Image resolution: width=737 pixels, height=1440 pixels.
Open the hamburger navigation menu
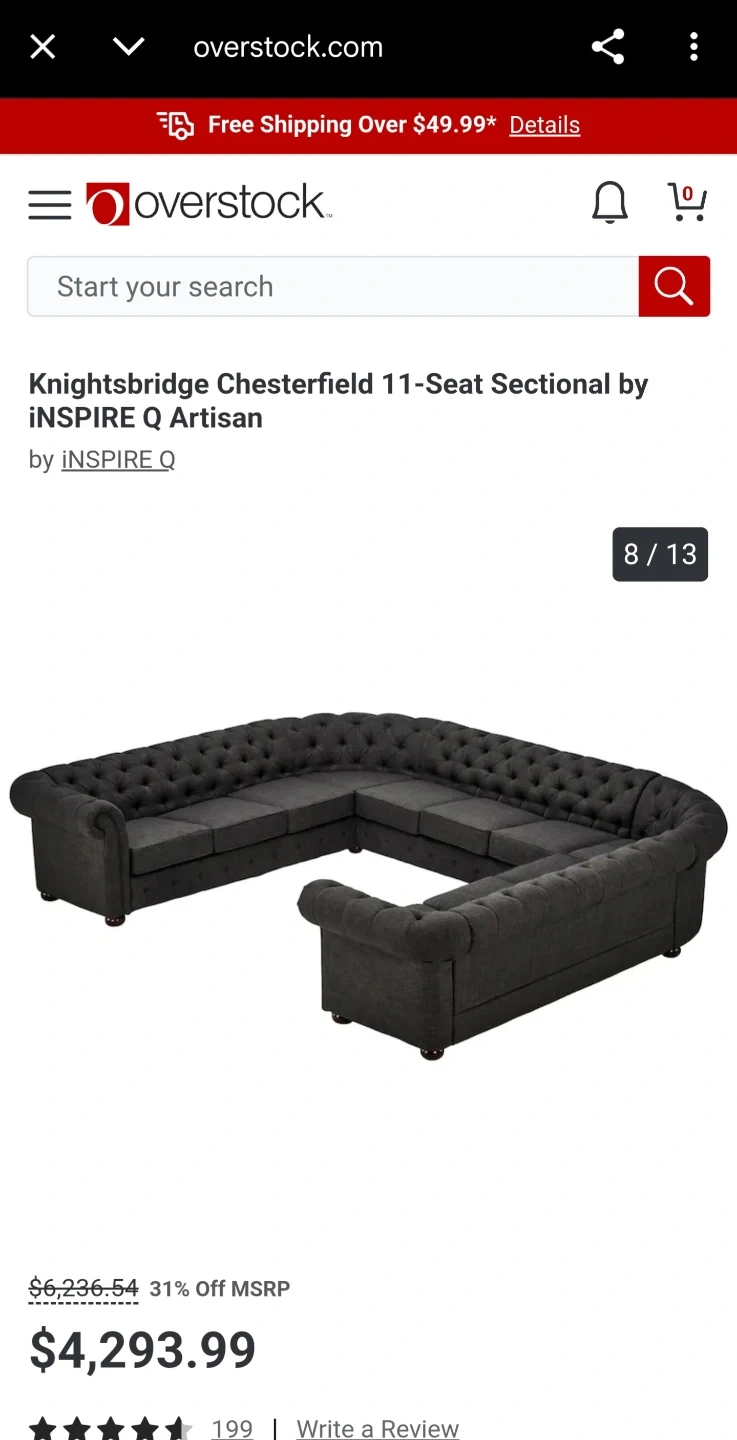click(x=50, y=205)
